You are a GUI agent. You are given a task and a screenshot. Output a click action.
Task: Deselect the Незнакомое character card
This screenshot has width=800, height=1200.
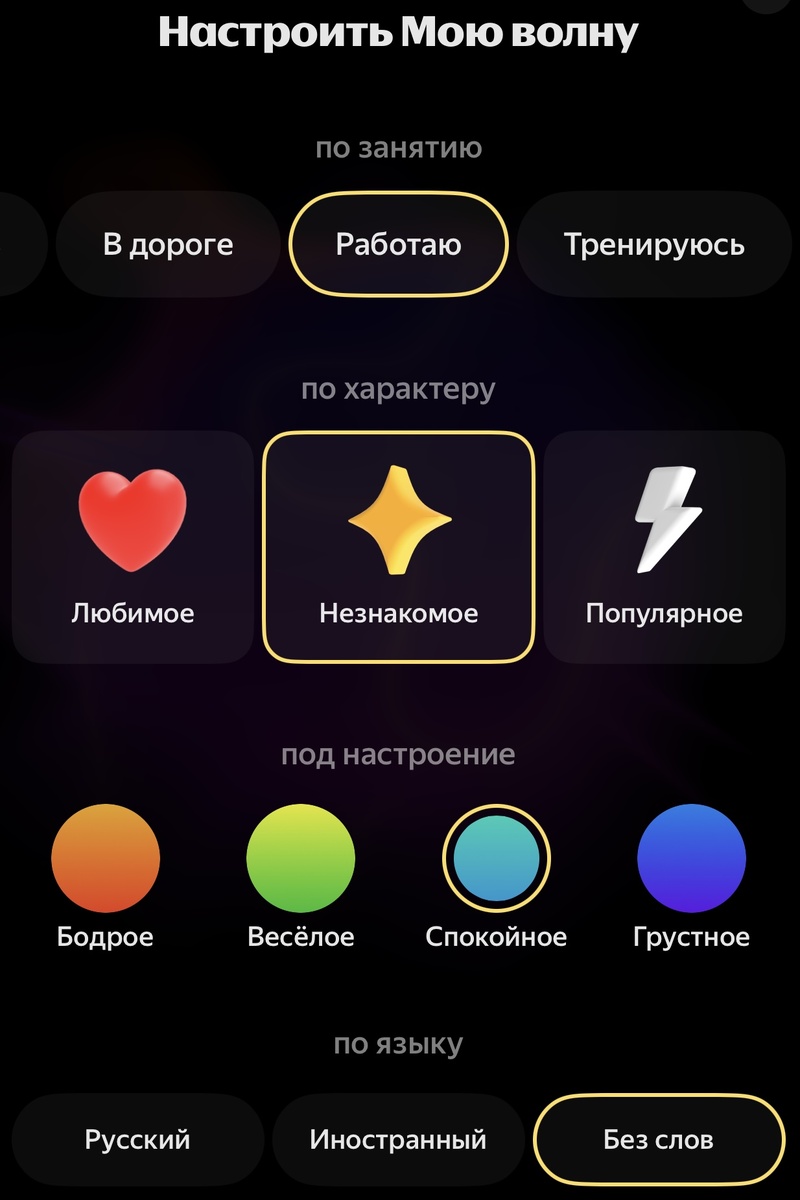point(399,543)
